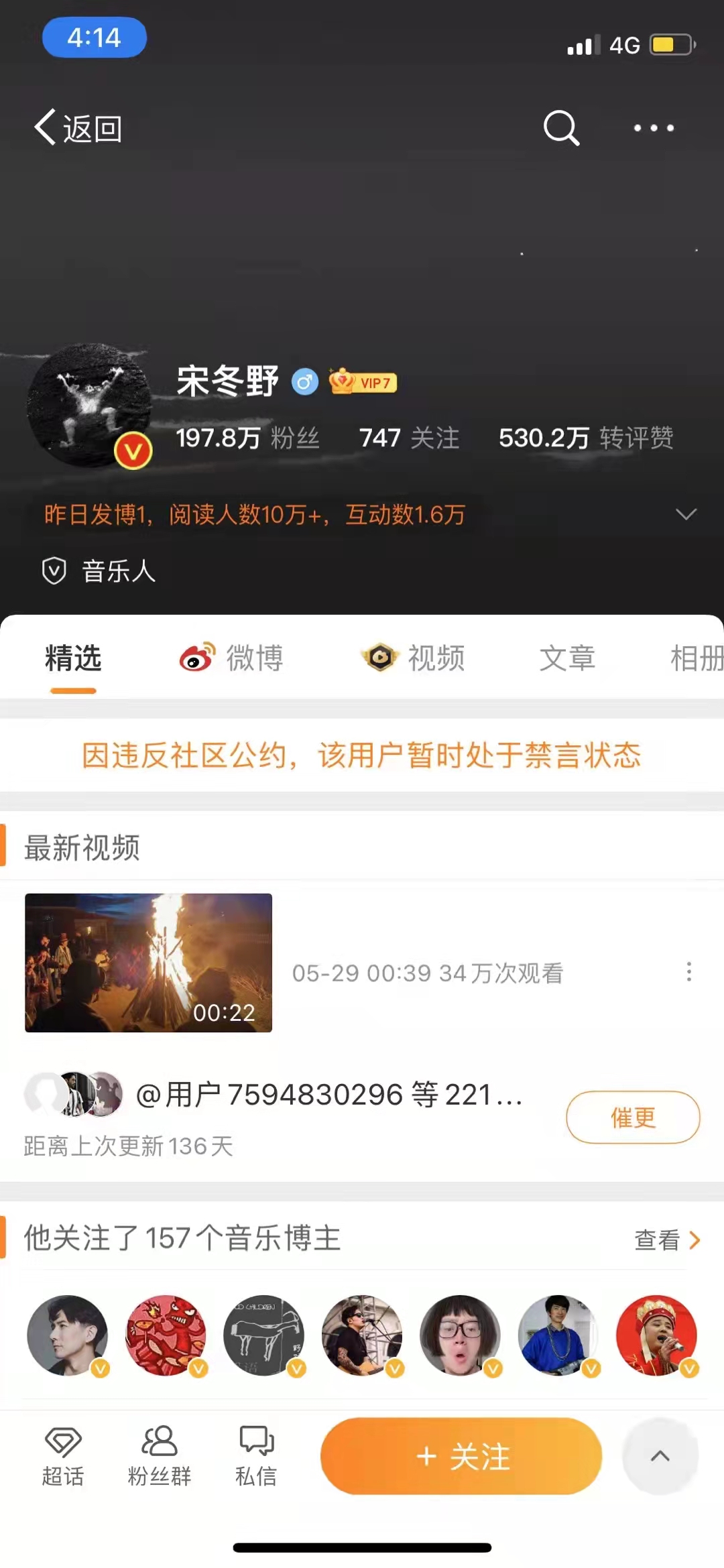Expand the 昨日发博 stats chevron
Image resolution: width=724 pixels, height=1568 pixels.
coord(686,514)
